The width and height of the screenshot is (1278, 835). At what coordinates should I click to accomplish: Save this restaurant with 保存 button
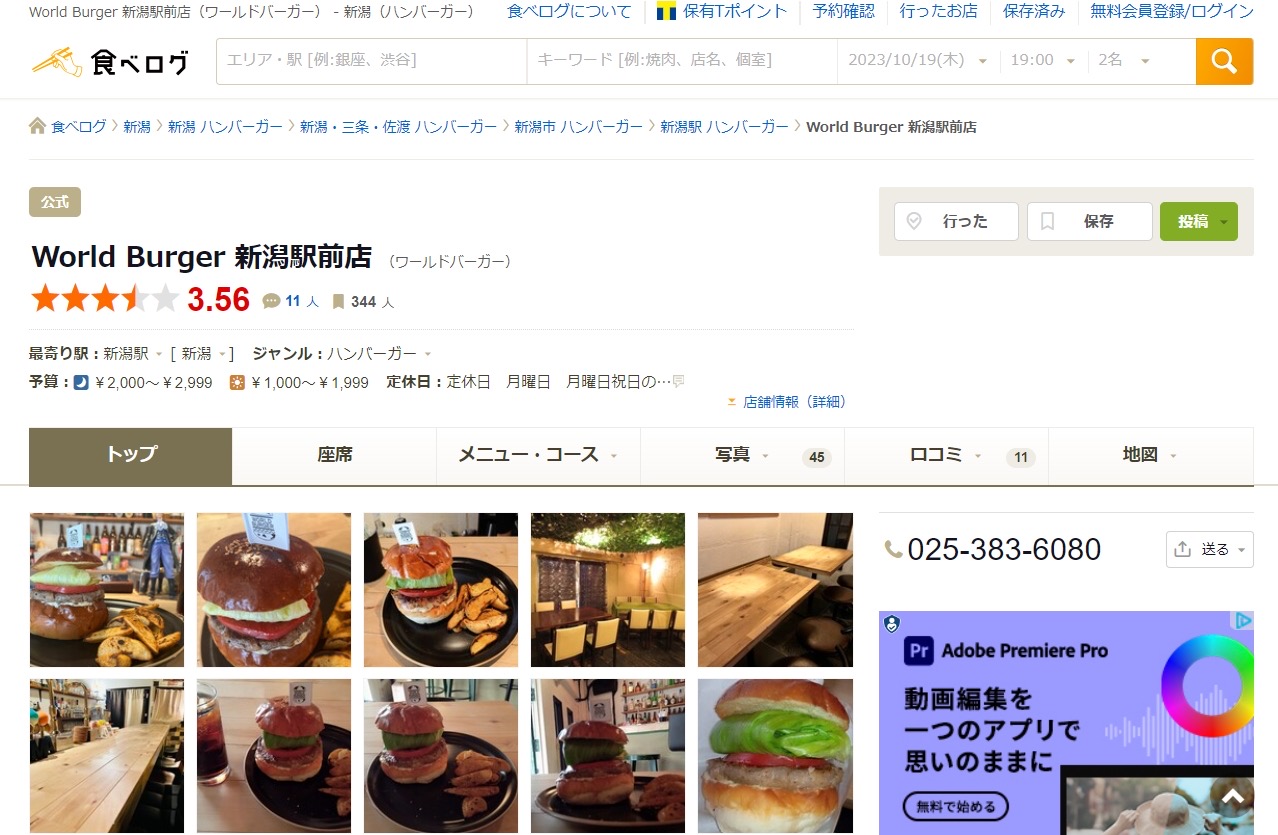click(x=1089, y=222)
